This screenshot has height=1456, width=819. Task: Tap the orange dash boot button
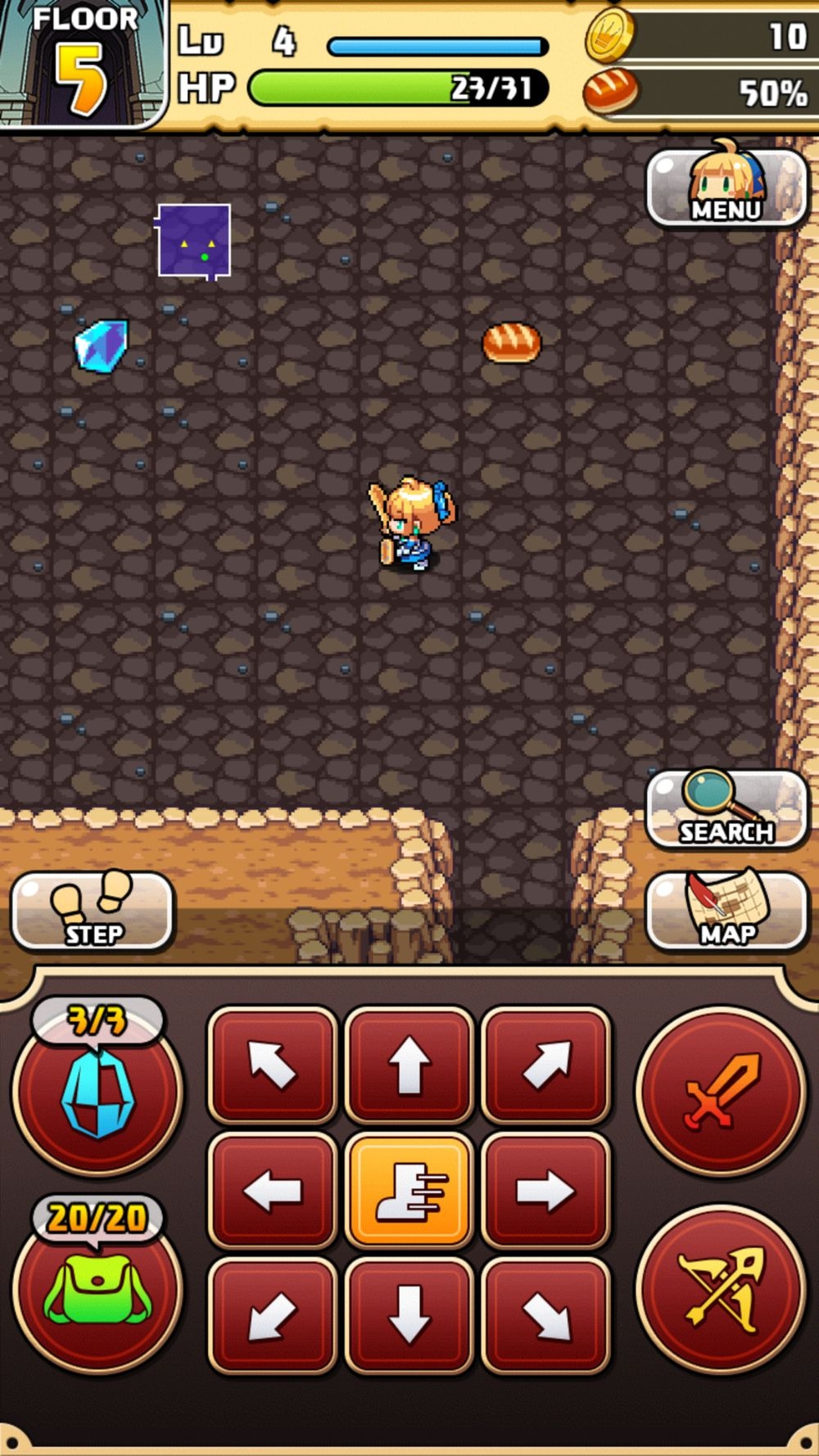(x=409, y=1190)
